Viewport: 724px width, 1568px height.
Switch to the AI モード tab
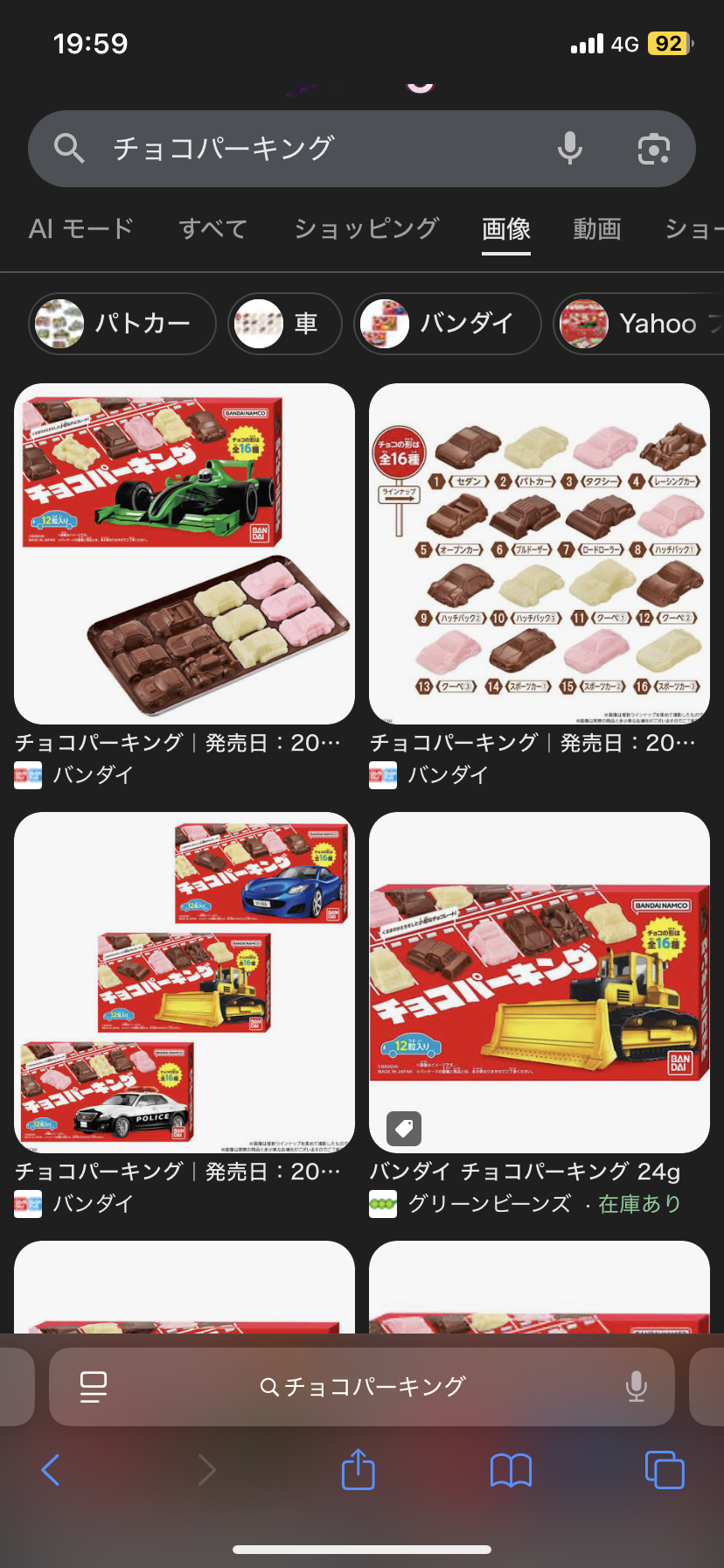pos(80,229)
